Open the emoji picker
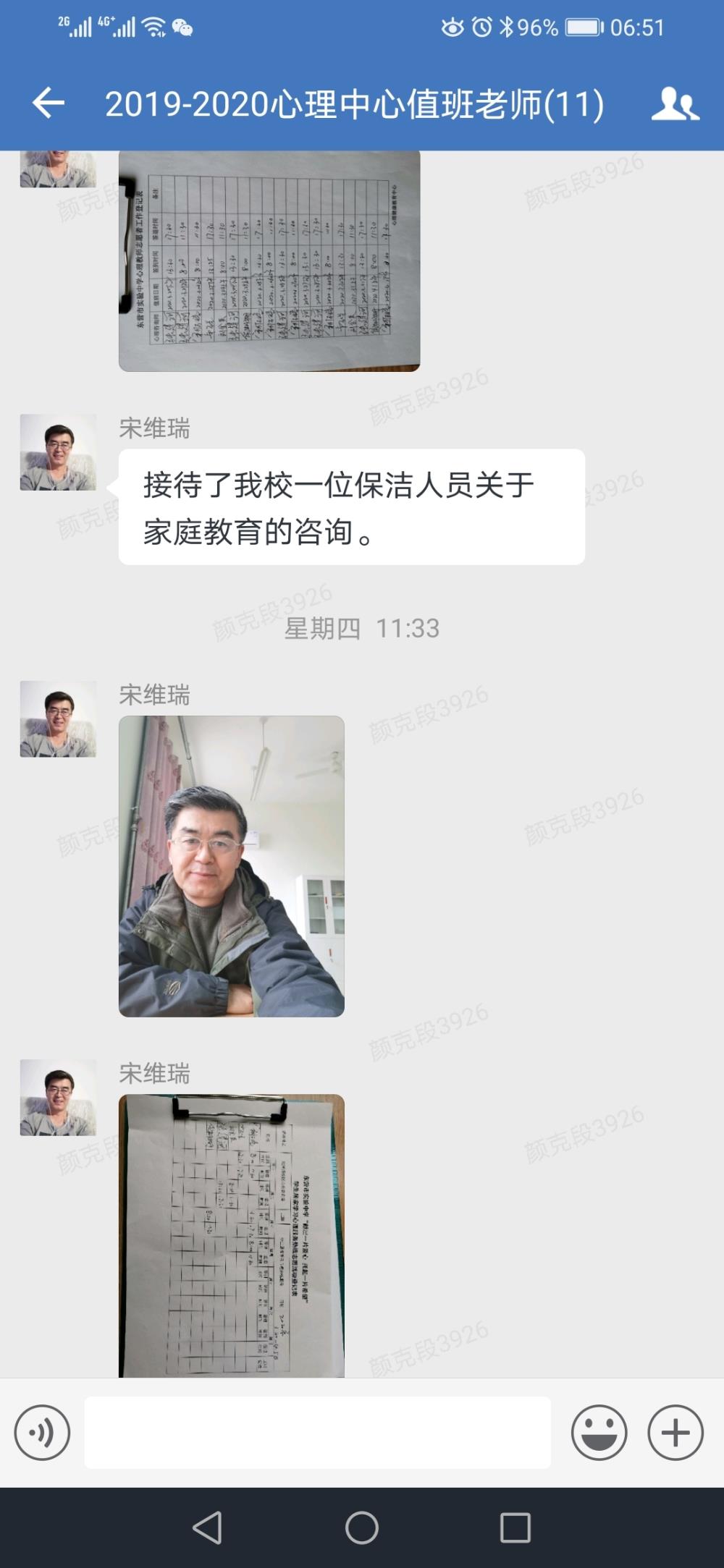Screen dimensions: 724x1568 [599, 1433]
